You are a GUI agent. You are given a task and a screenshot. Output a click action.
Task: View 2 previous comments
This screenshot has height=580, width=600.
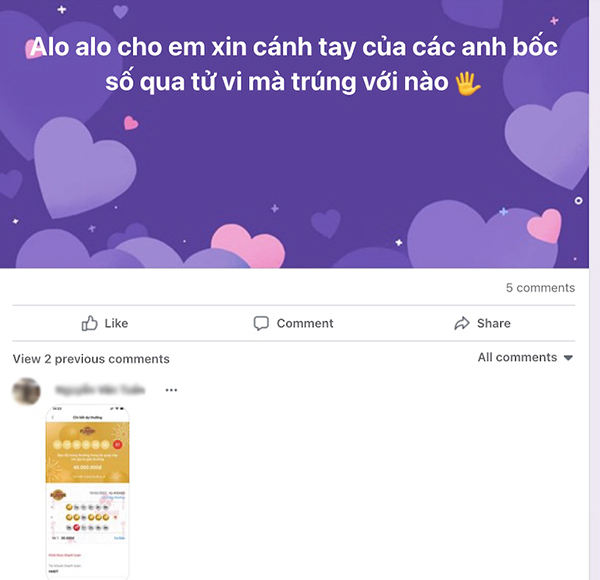coord(91,359)
